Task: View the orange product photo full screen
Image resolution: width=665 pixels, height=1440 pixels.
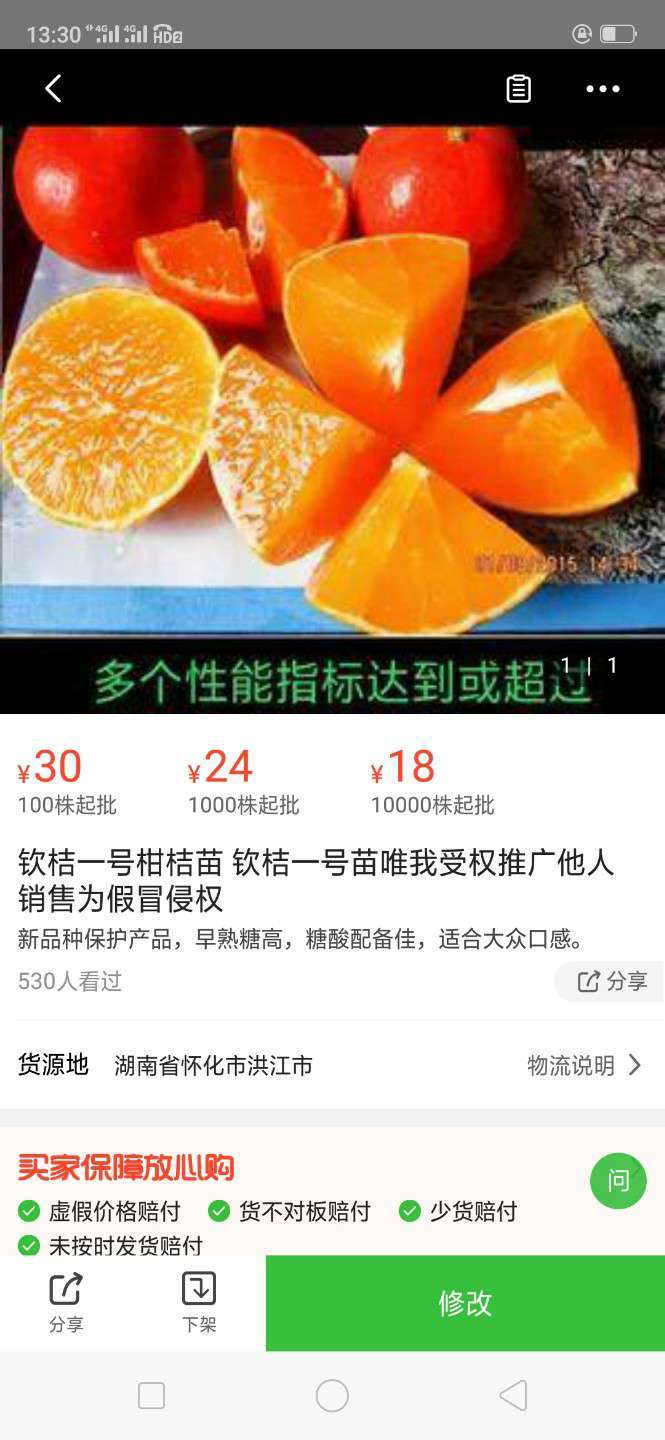Action: tap(332, 400)
